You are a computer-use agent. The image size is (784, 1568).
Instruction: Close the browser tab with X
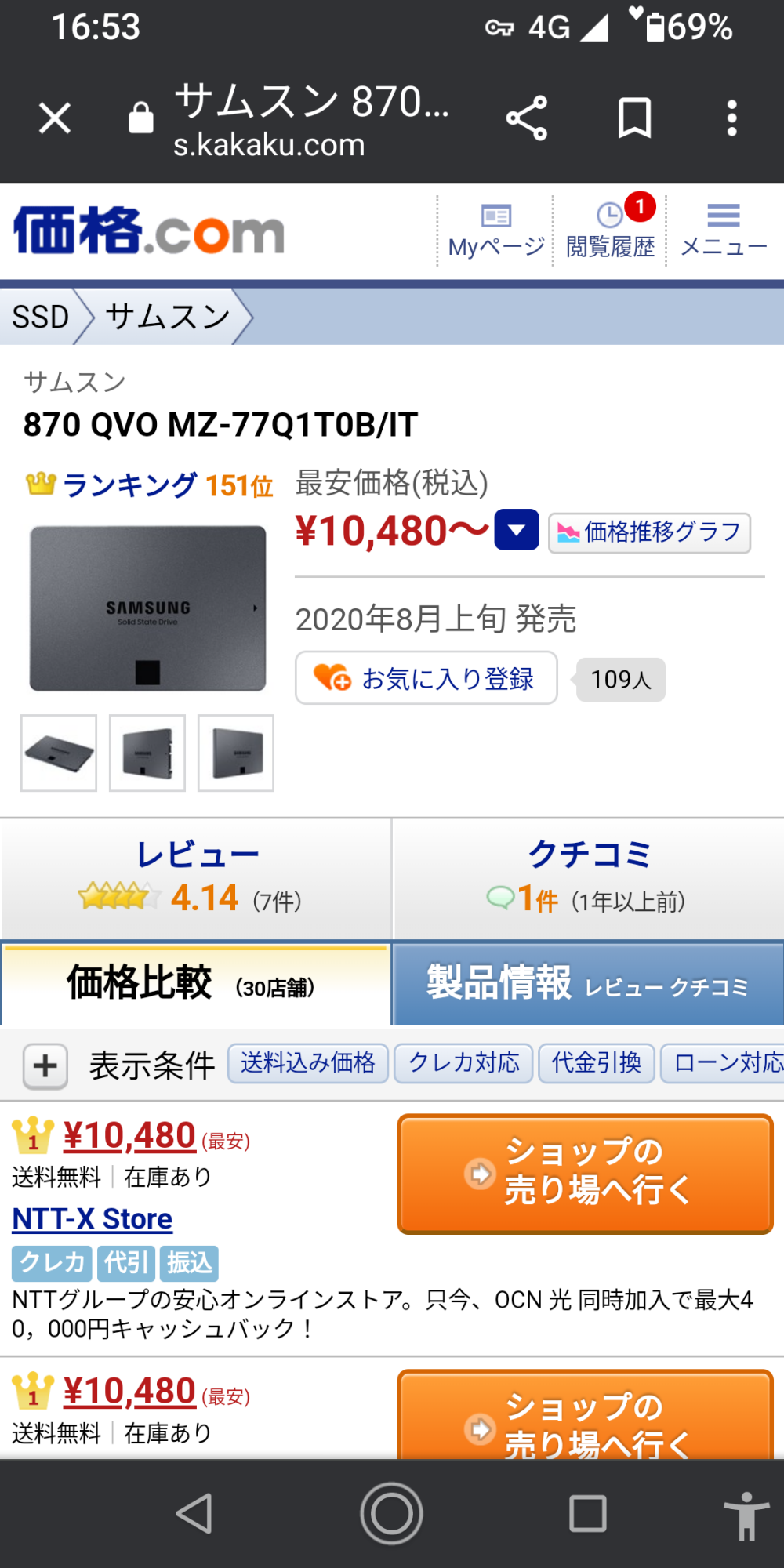pos(55,119)
